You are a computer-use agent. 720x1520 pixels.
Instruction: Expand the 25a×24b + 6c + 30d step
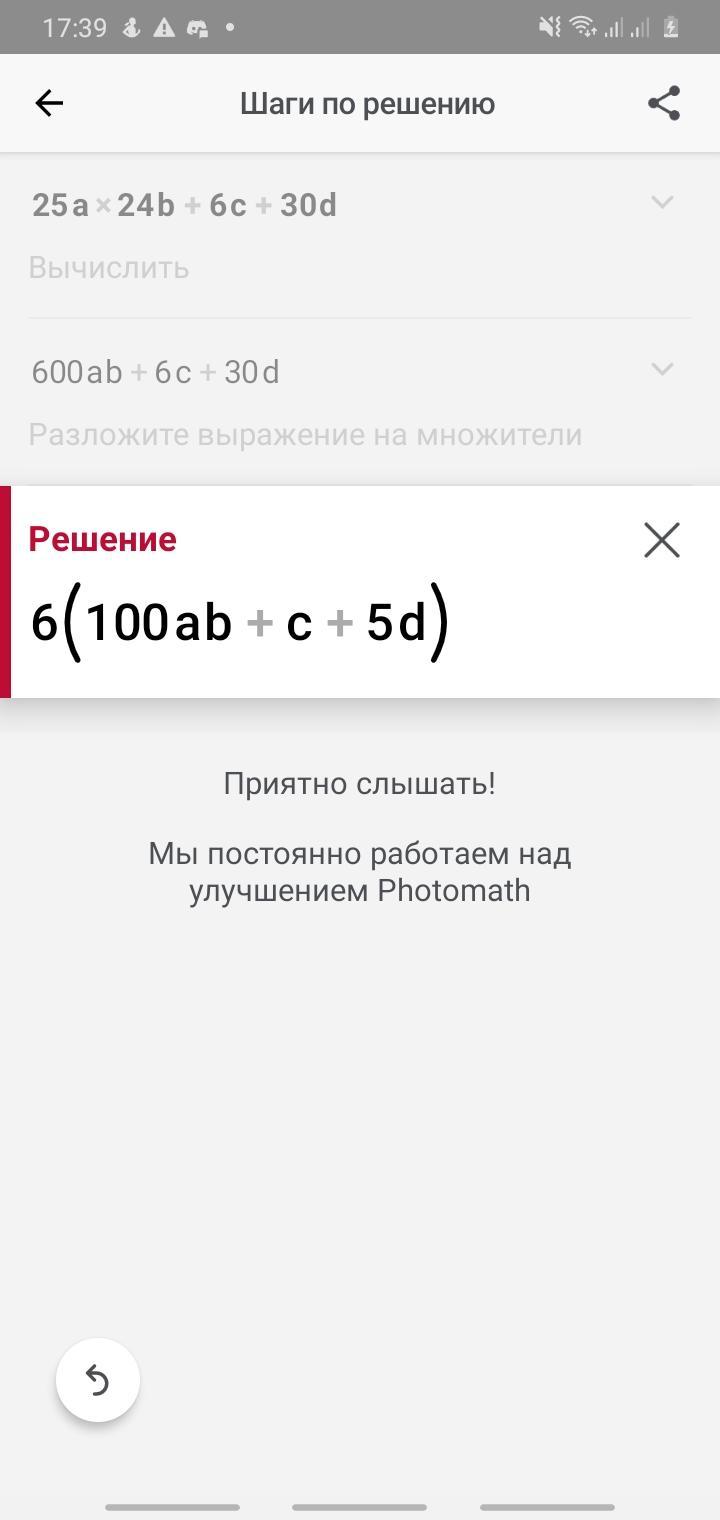(x=662, y=203)
